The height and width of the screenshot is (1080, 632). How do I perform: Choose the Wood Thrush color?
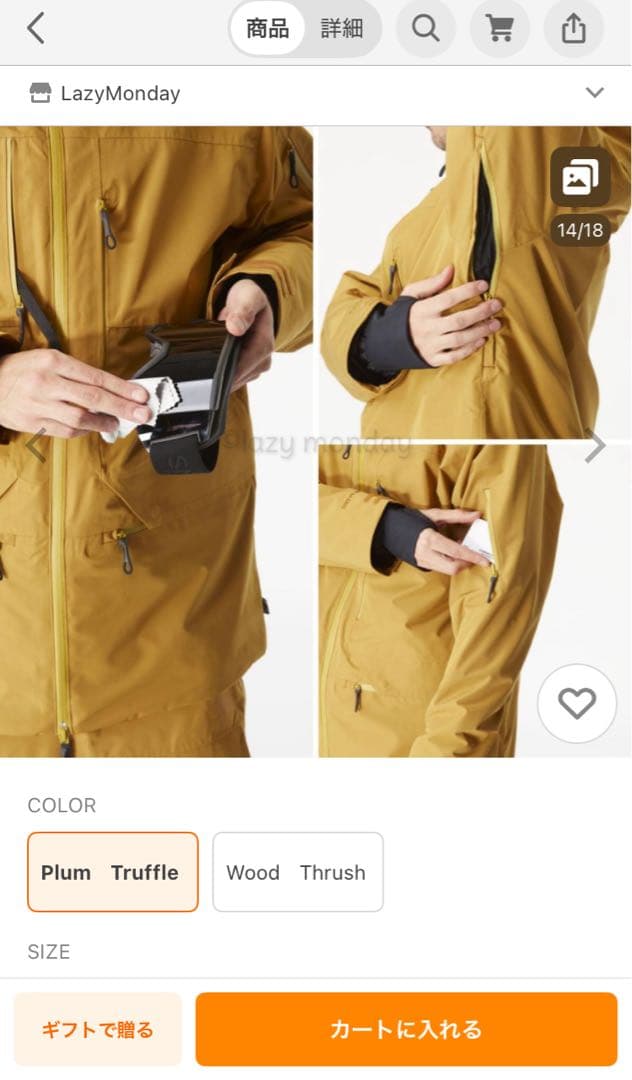click(297, 872)
